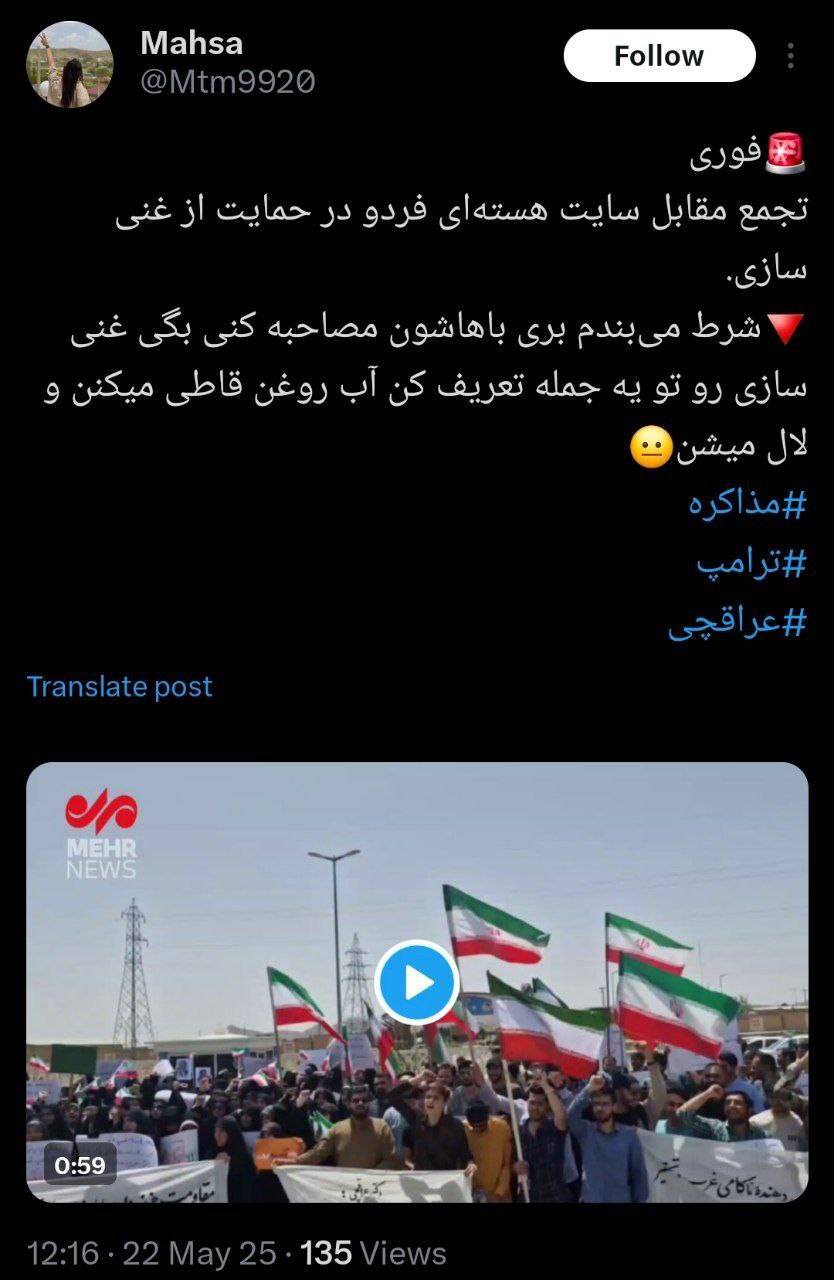834x1280 pixels.
Task: Open the #عراقچی hashtag
Action: pos(737,624)
